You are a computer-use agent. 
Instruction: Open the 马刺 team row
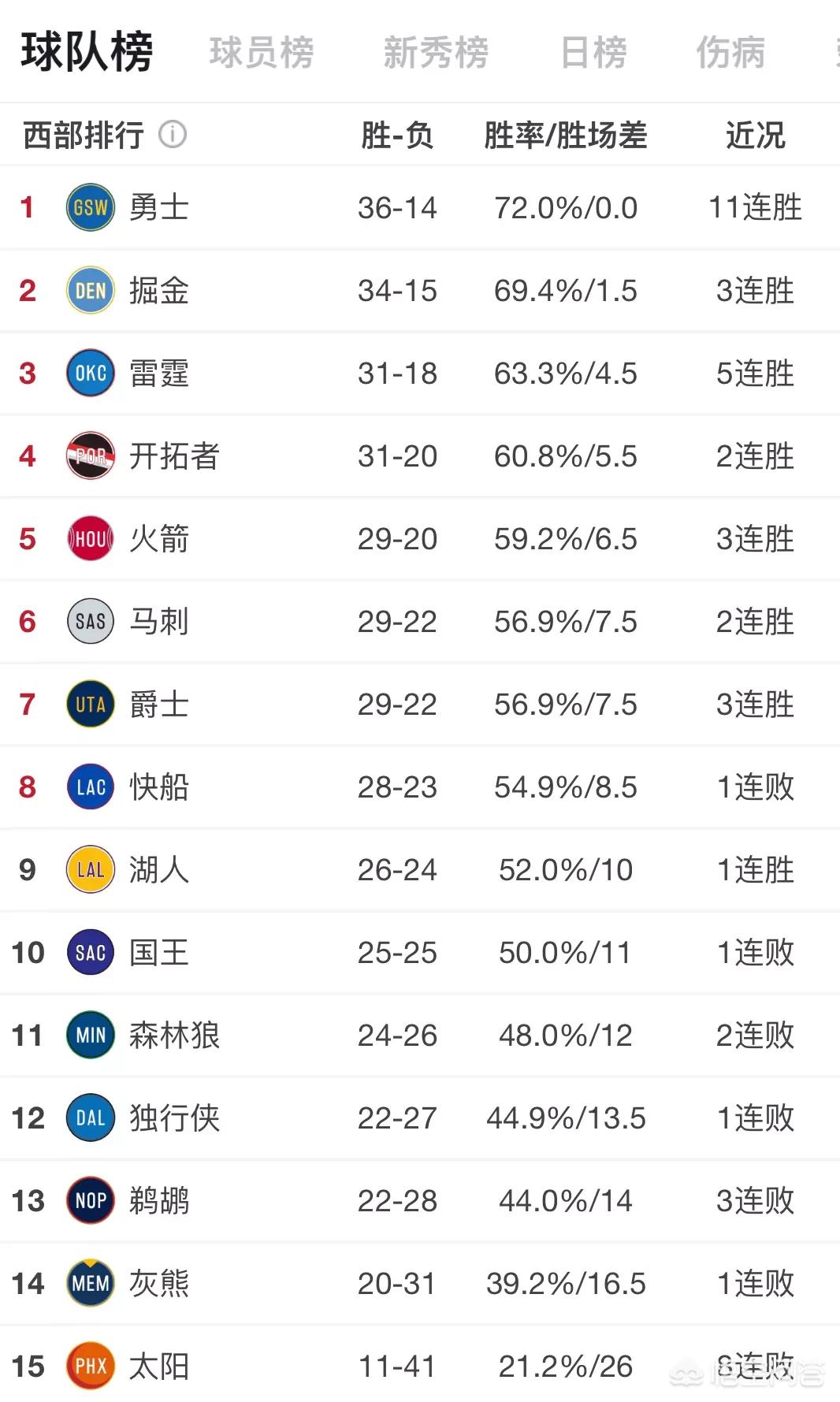point(420,622)
